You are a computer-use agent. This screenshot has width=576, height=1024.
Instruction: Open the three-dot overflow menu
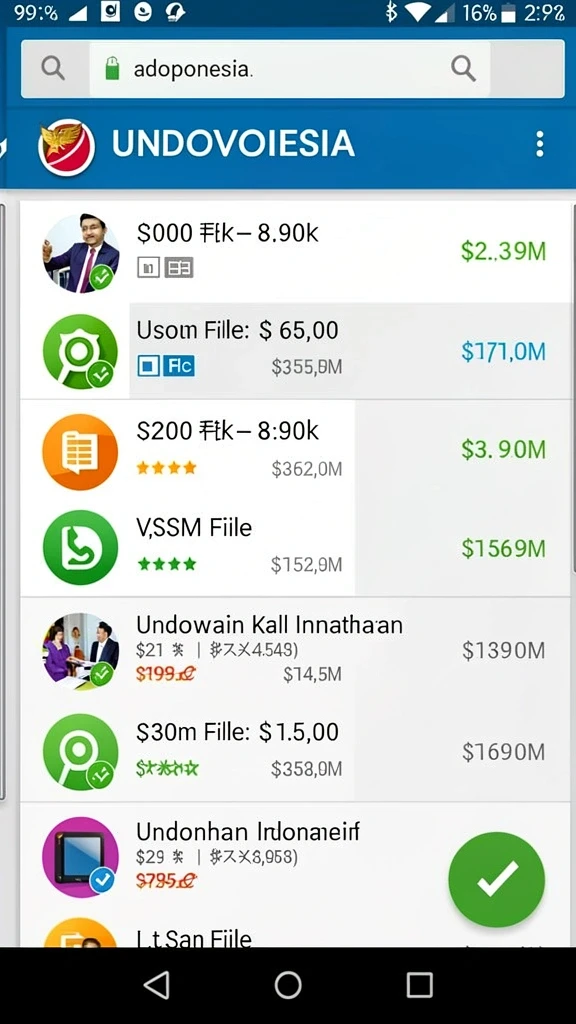539,144
